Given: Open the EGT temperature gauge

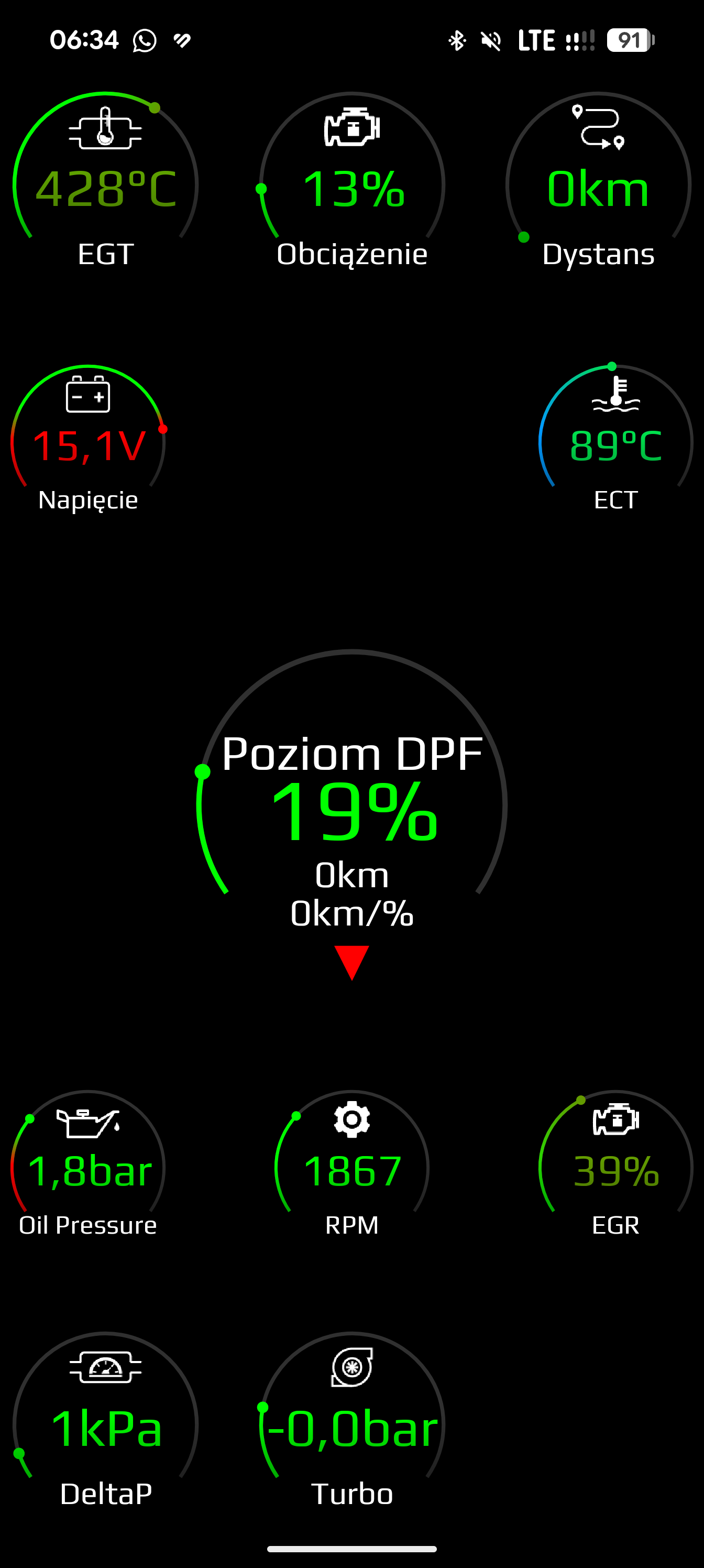Looking at the screenshot, I should pos(105,182).
